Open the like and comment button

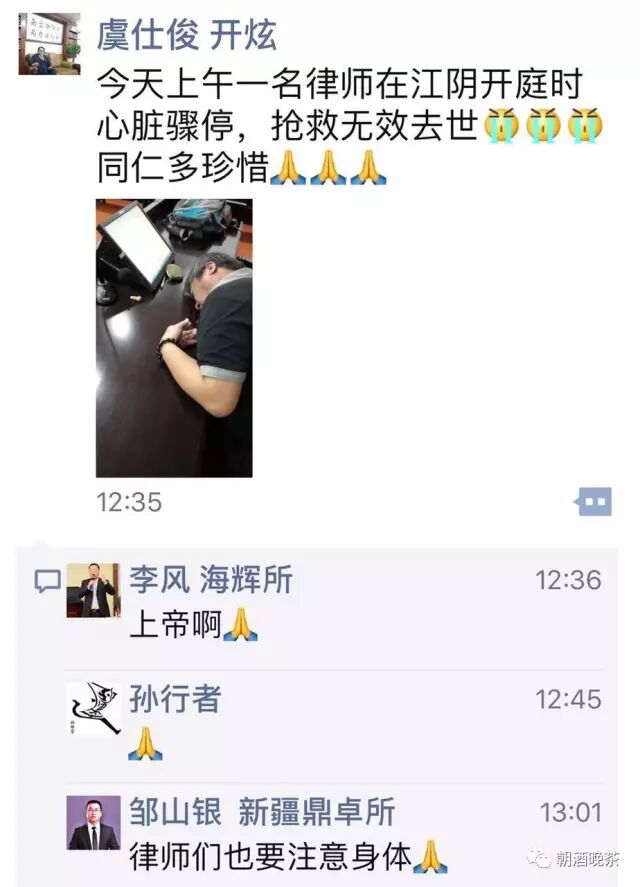click(594, 501)
